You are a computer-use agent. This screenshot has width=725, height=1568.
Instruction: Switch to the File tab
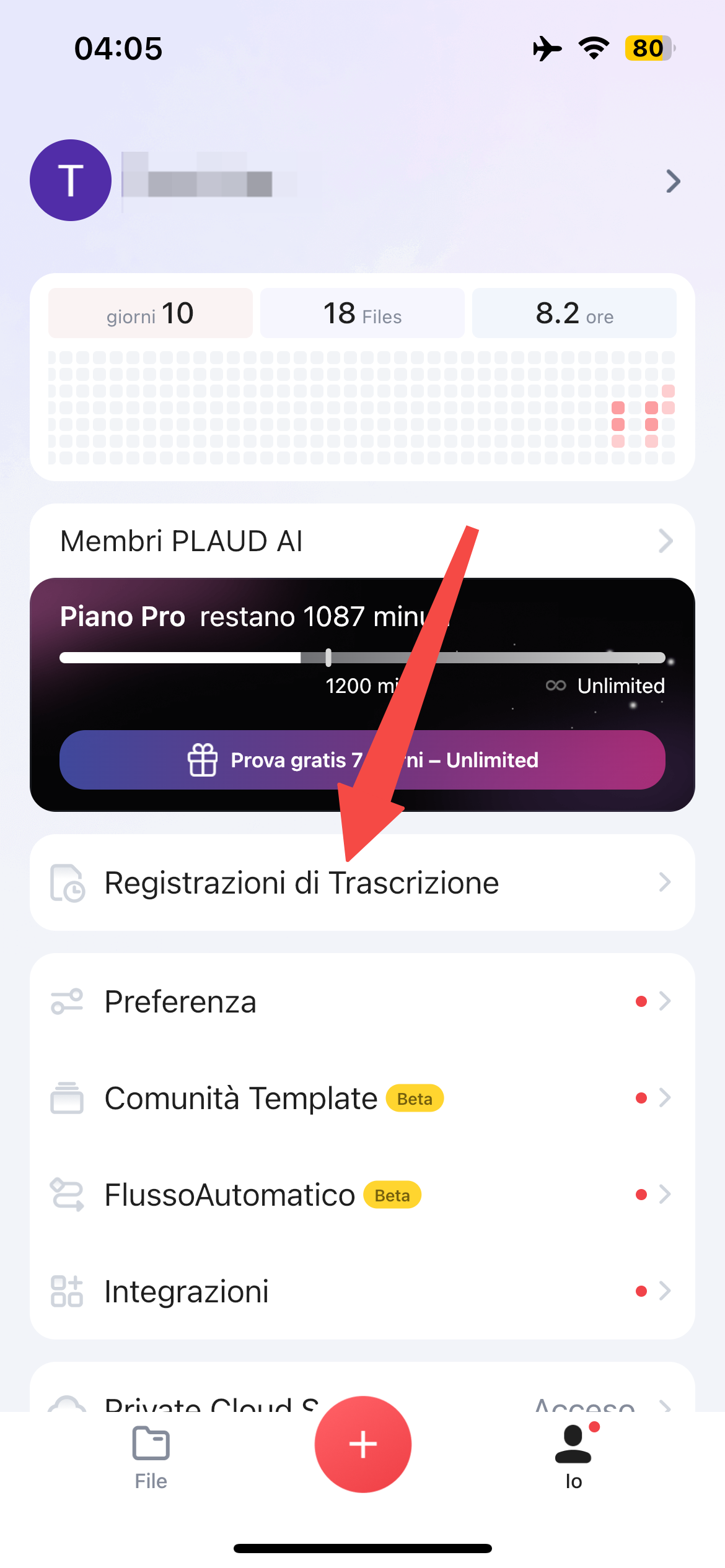click(151, 1458)
